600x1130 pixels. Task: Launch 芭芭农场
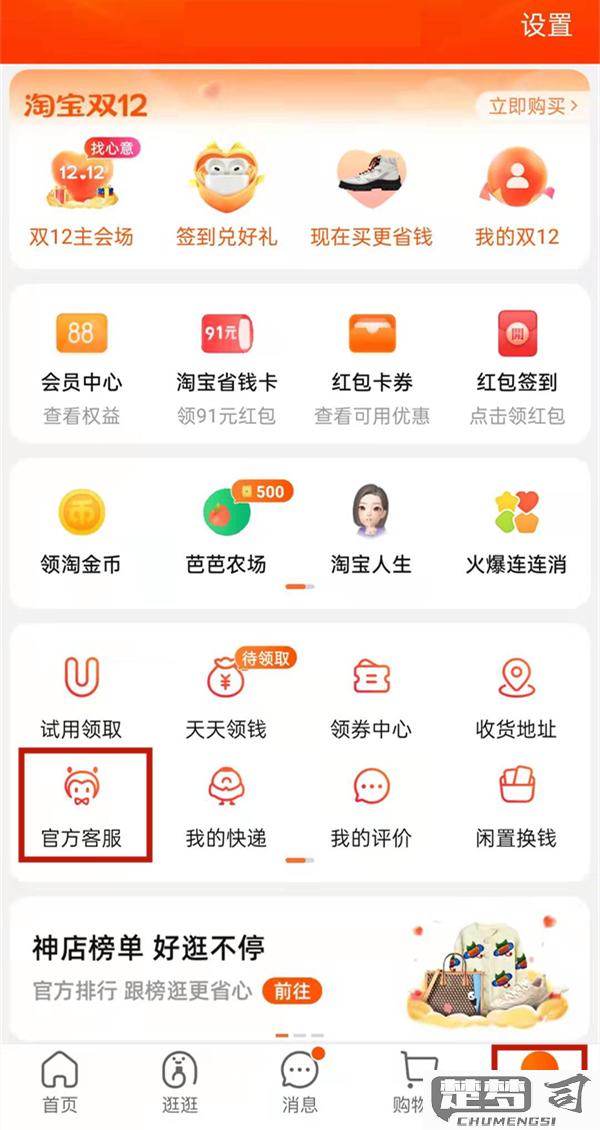226,532
